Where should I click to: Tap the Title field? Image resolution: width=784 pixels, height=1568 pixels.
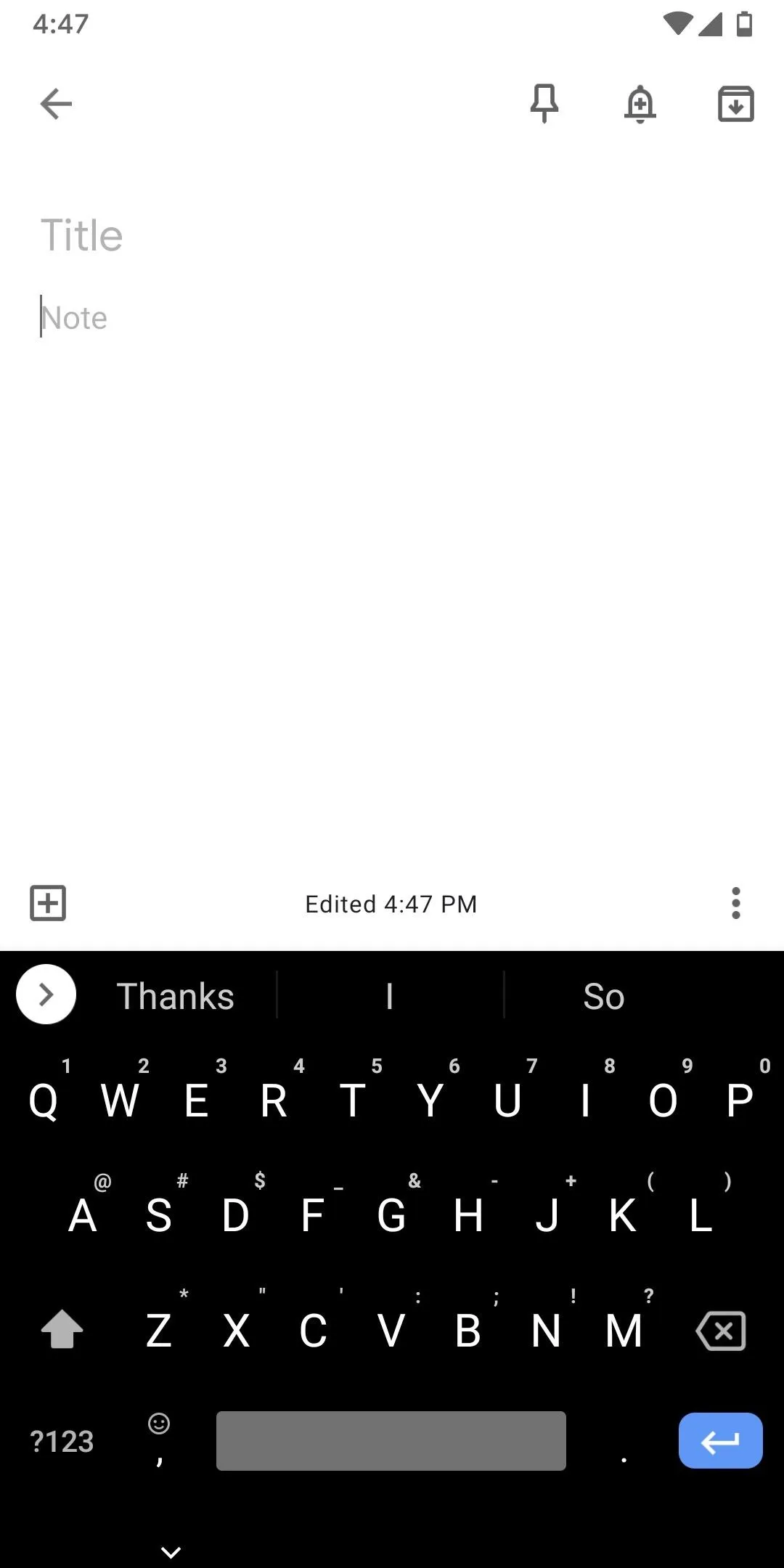pyautogui.click(x=392, y=235)
